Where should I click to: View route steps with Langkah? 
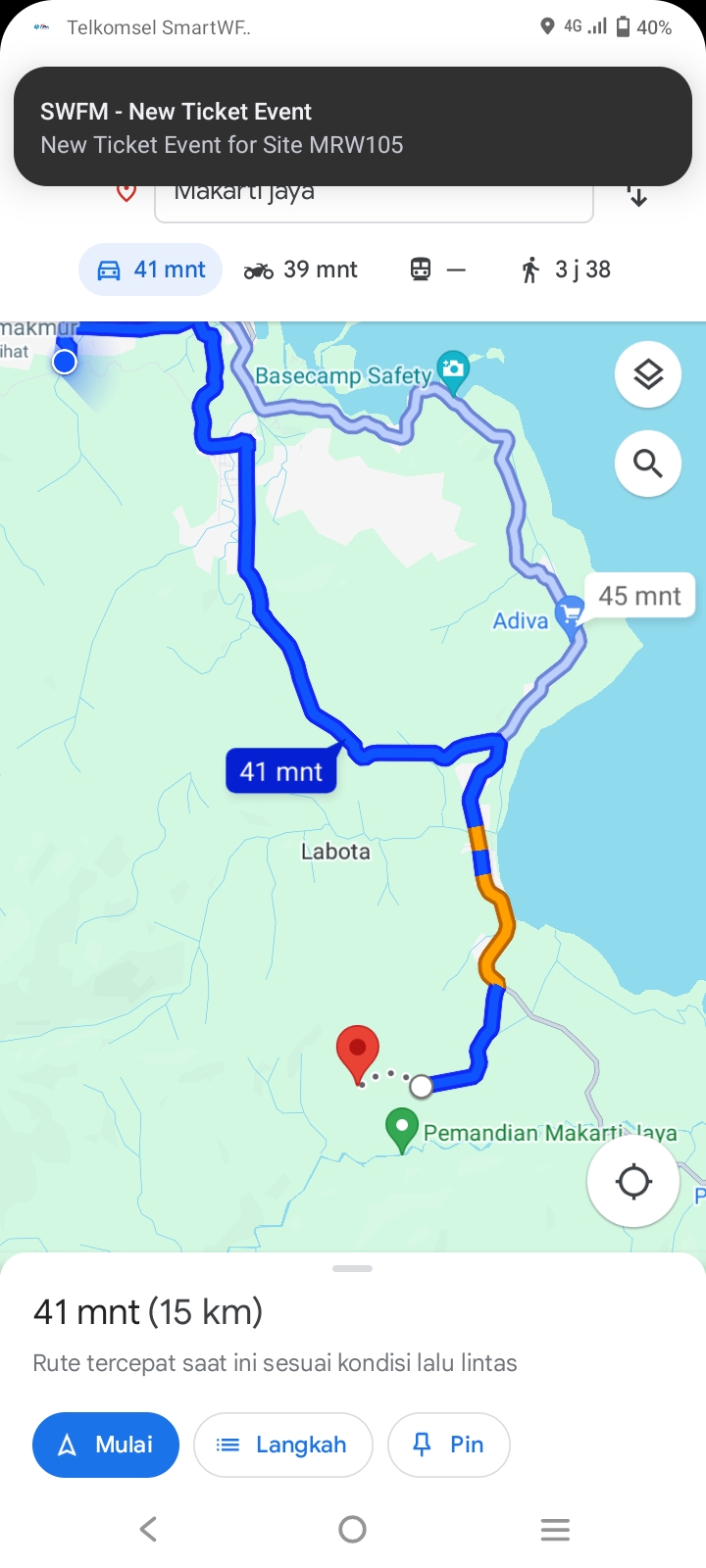pyautogui.click(x=283, y=1445)
